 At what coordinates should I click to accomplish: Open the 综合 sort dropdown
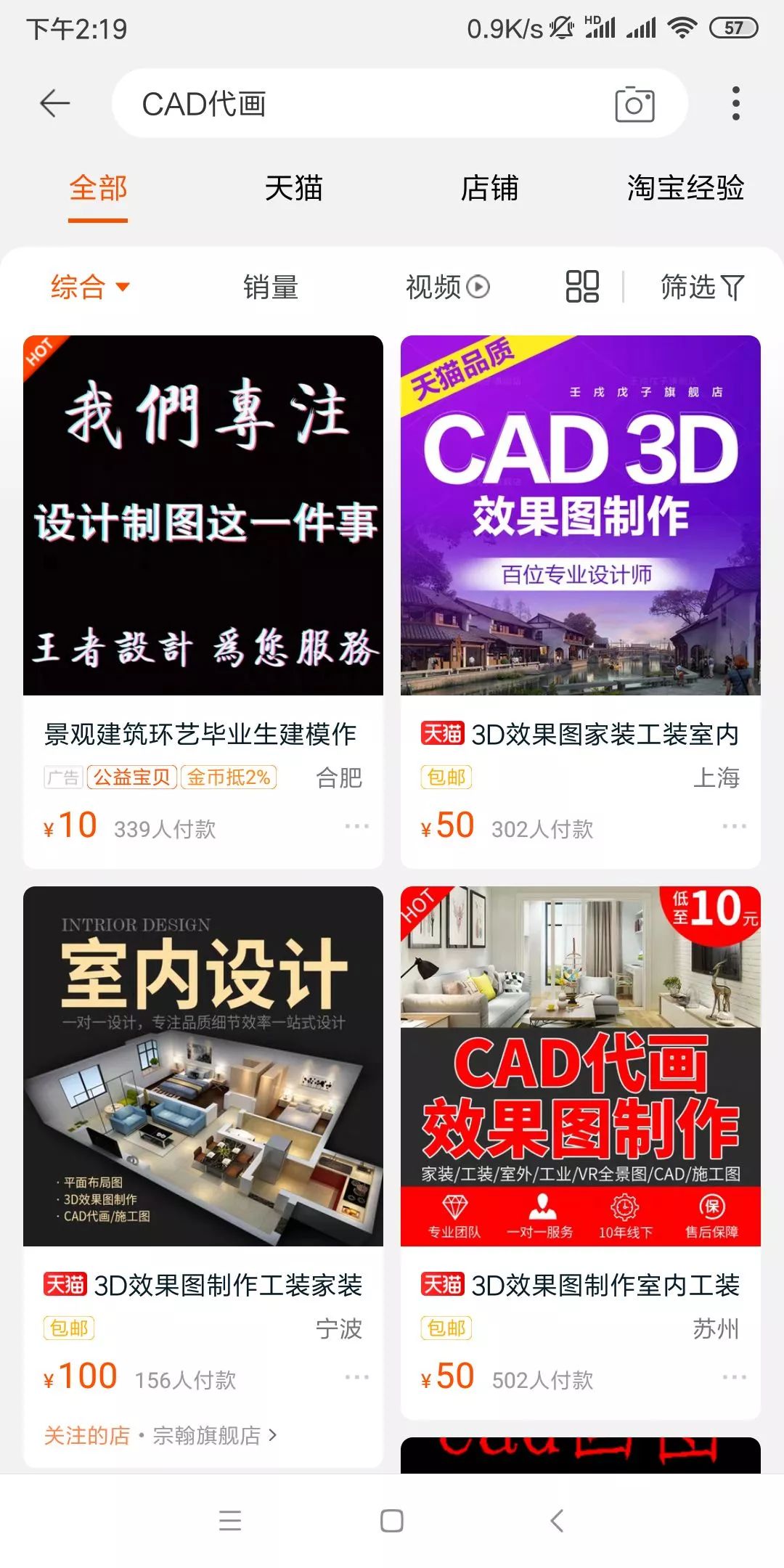[89, 287]
